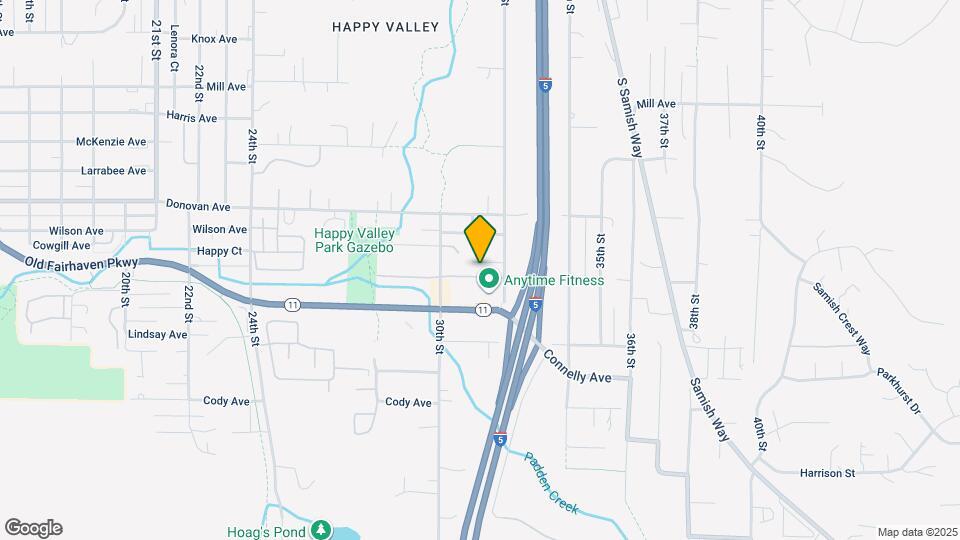Open the Anytime Fitness place pin
This screenshot has width=960, height=540.
[488, 280]
